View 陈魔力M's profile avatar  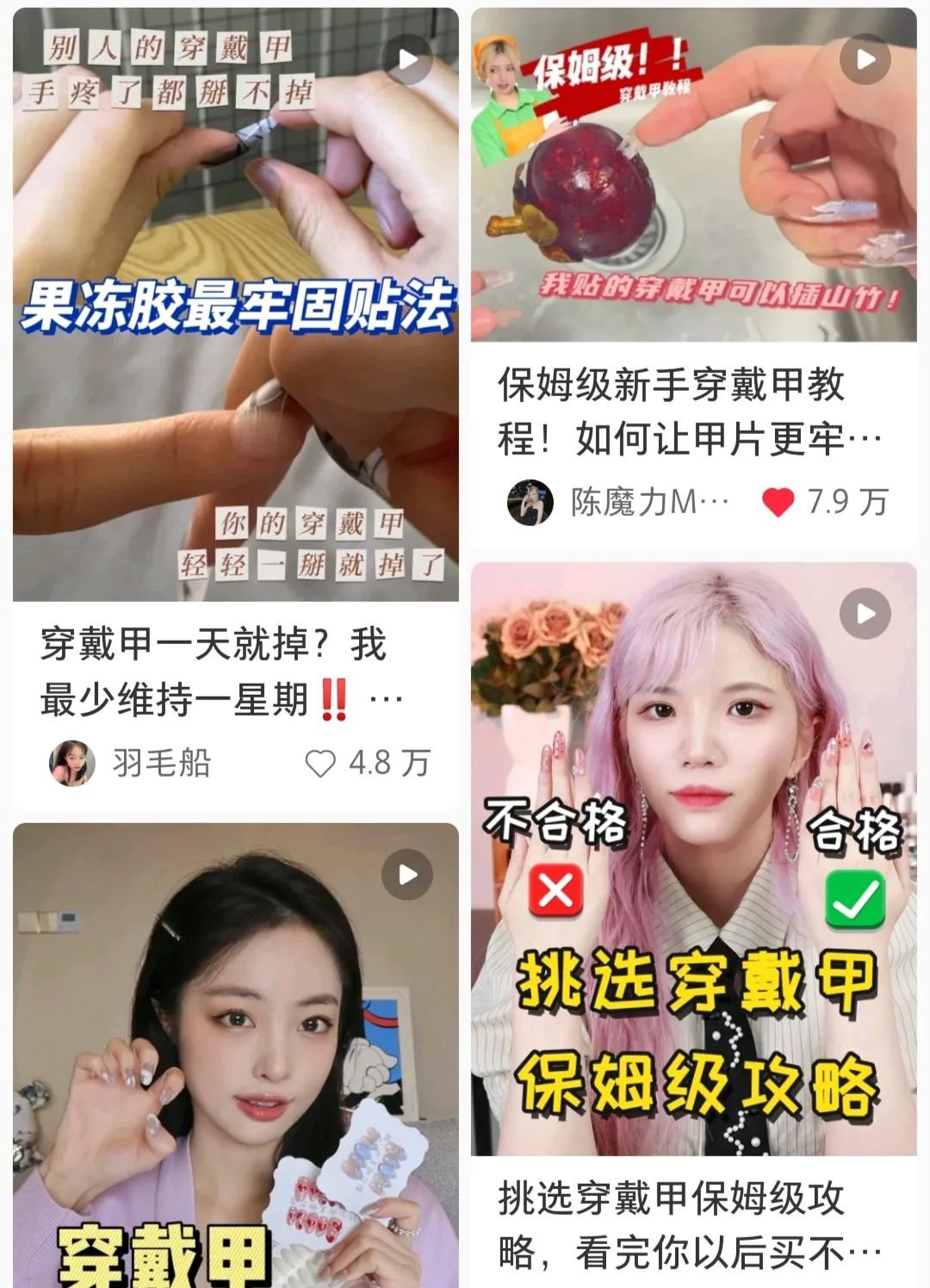pyautogui.click(x=530, y=502)
